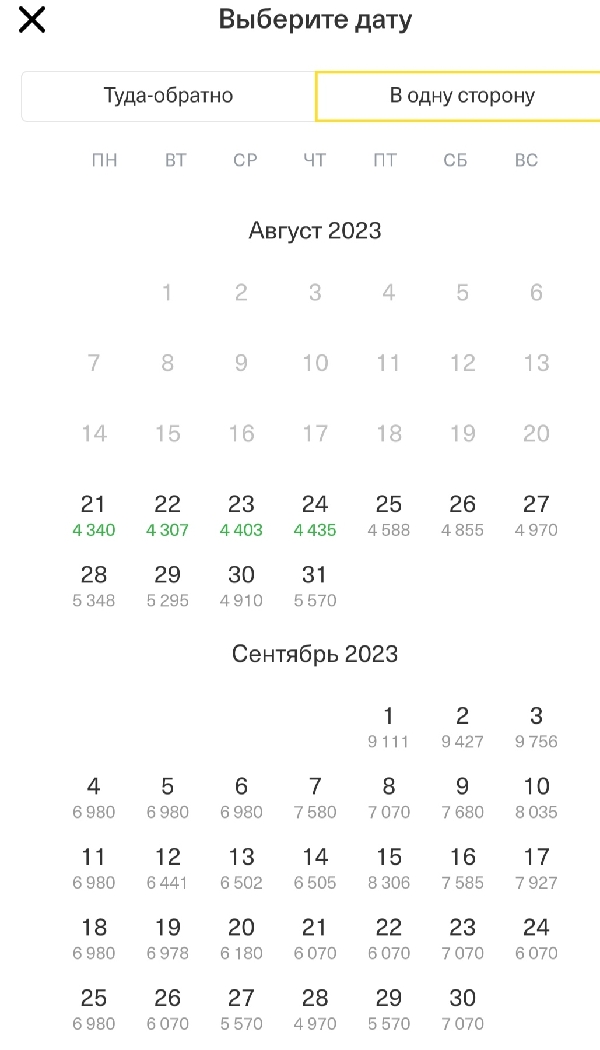Tap September 7 priced 7 580
Screen dimensions: 600x1050
tap(315, 797)
